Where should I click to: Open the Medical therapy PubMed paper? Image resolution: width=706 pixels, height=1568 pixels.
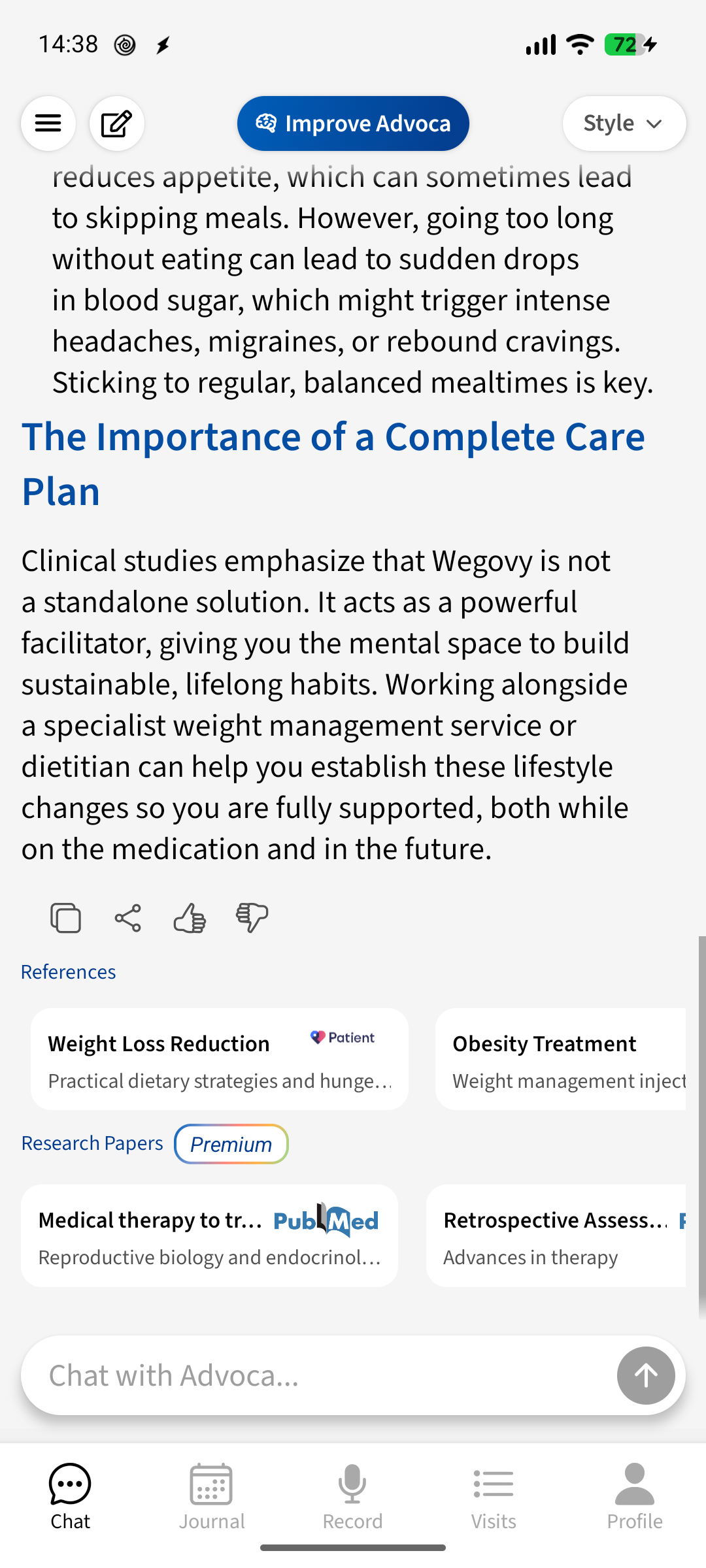pyautogui.click(x=209, y=1236)
